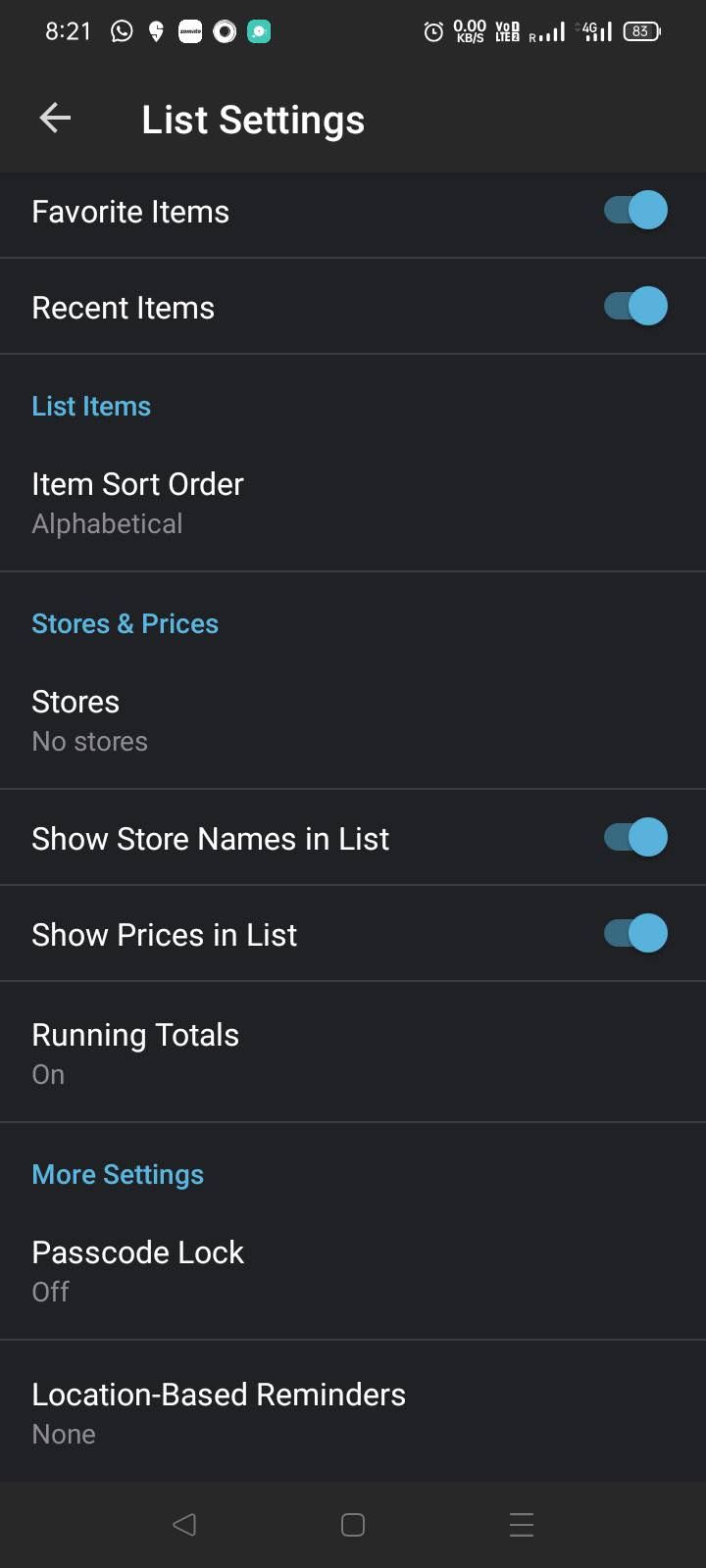Open the Stores settings entry
The width and height of the screenshot is (706, 1568).
coord(353,719)
